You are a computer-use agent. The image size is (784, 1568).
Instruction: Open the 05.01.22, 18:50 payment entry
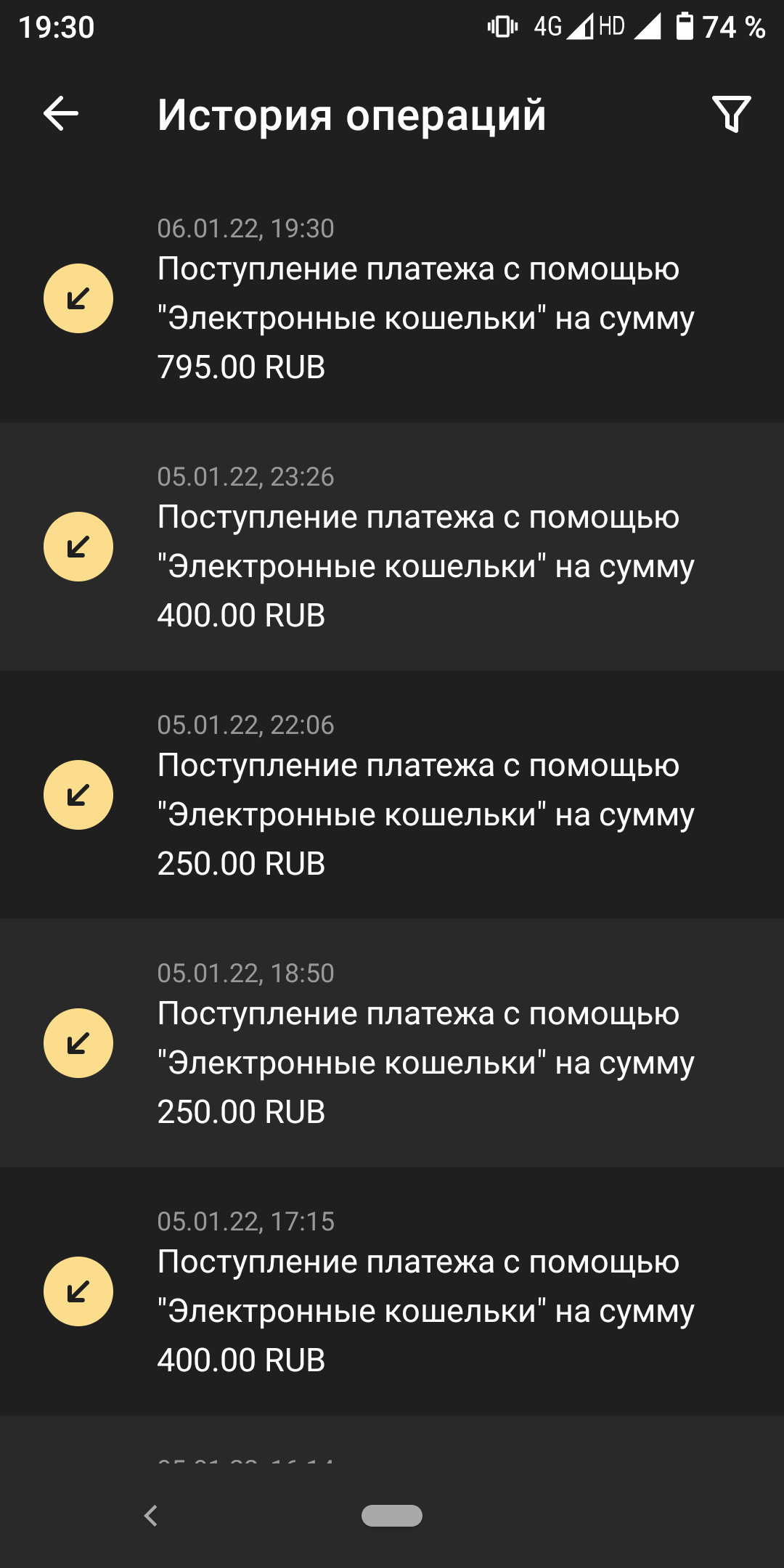(x=392, y=1044)
